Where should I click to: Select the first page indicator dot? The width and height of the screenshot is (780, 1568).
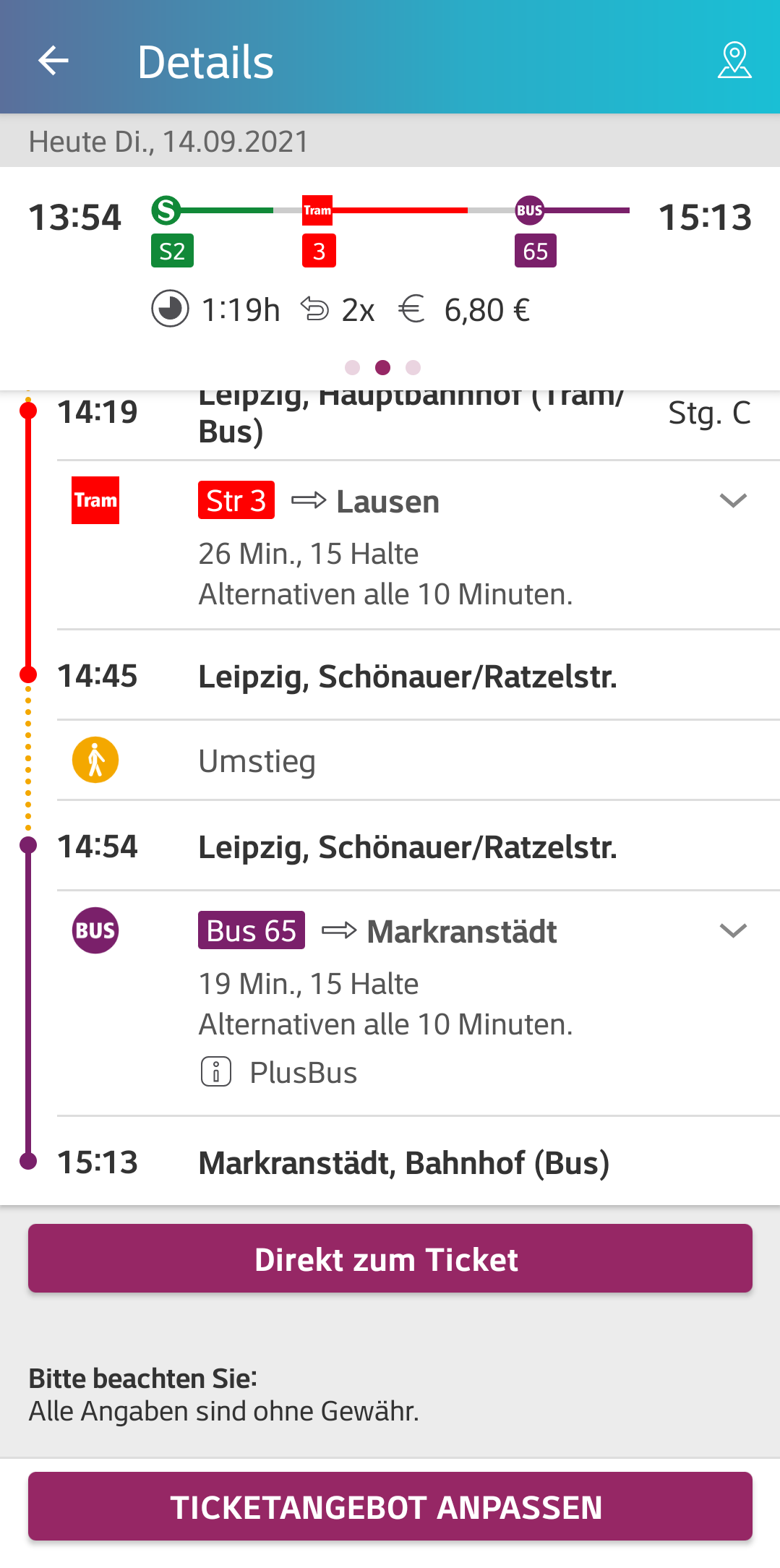pos(353,368)
